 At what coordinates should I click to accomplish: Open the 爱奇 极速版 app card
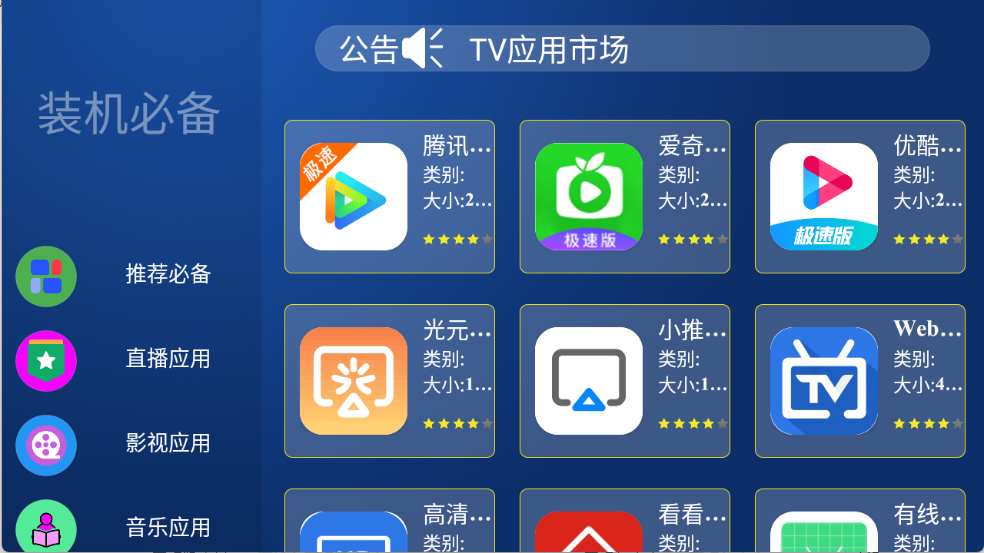pos(624,197)
